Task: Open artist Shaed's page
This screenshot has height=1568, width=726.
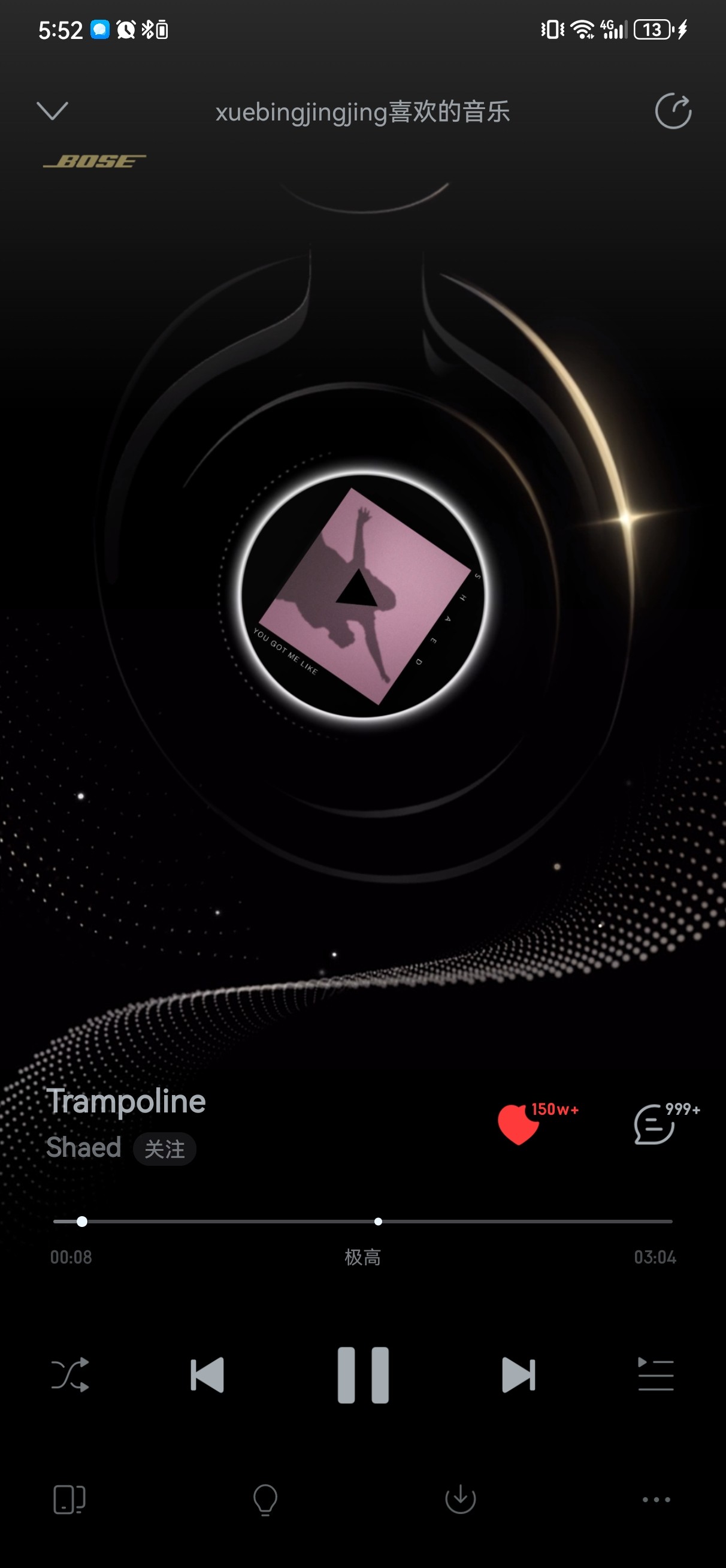Action: point(84,1147)
